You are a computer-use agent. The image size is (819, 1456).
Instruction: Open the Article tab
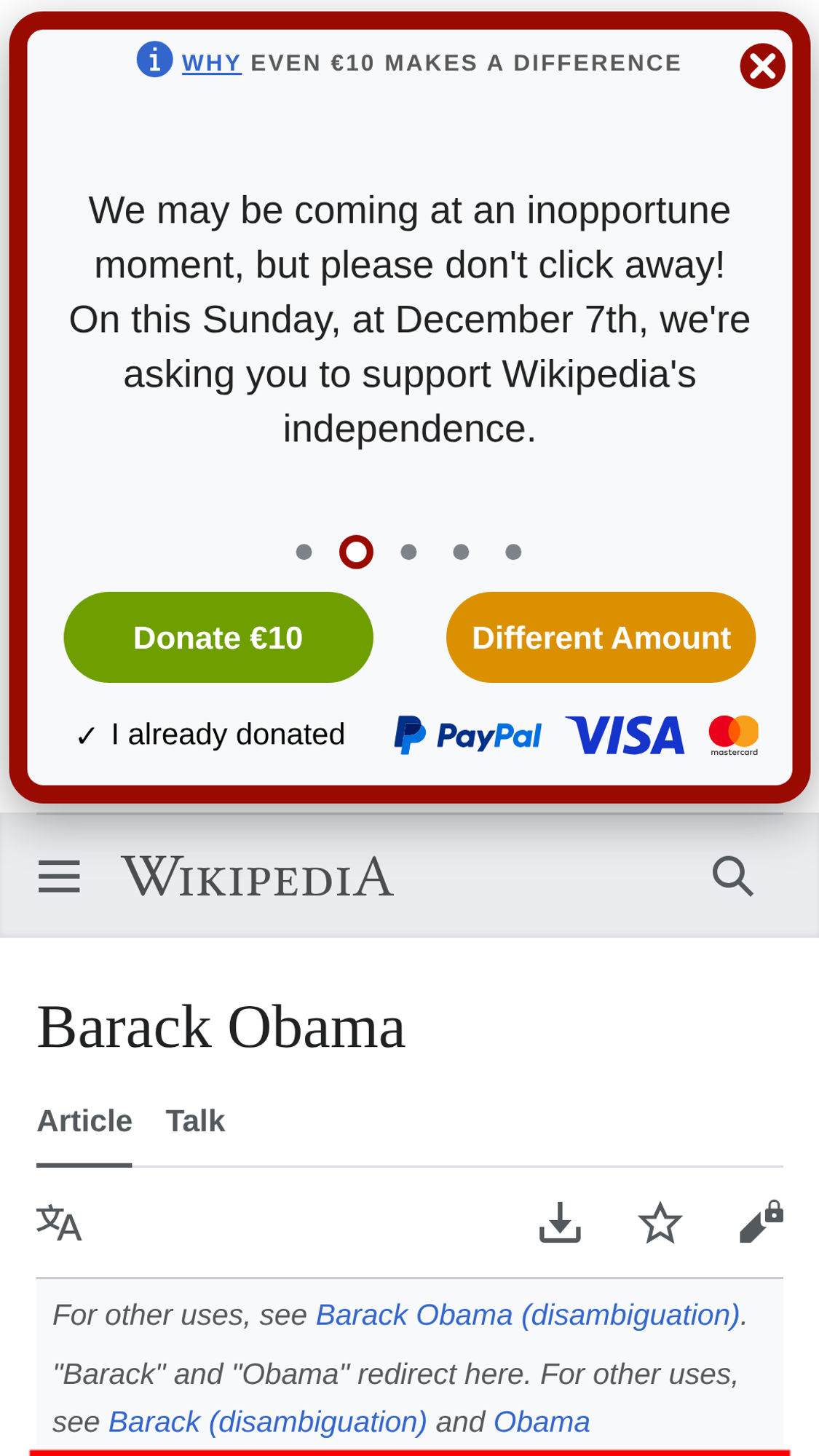tap(84, 1121)
